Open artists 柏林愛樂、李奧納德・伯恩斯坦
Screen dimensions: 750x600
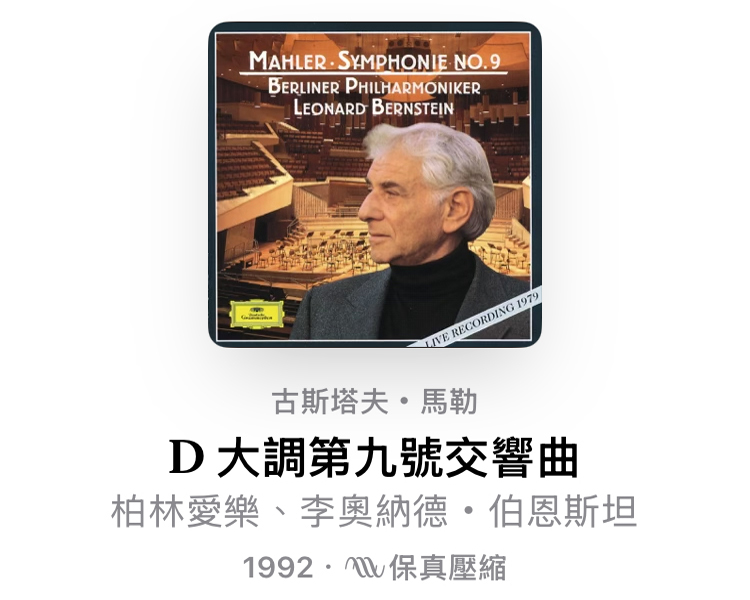pyautogui.click(x=374, y=513)
